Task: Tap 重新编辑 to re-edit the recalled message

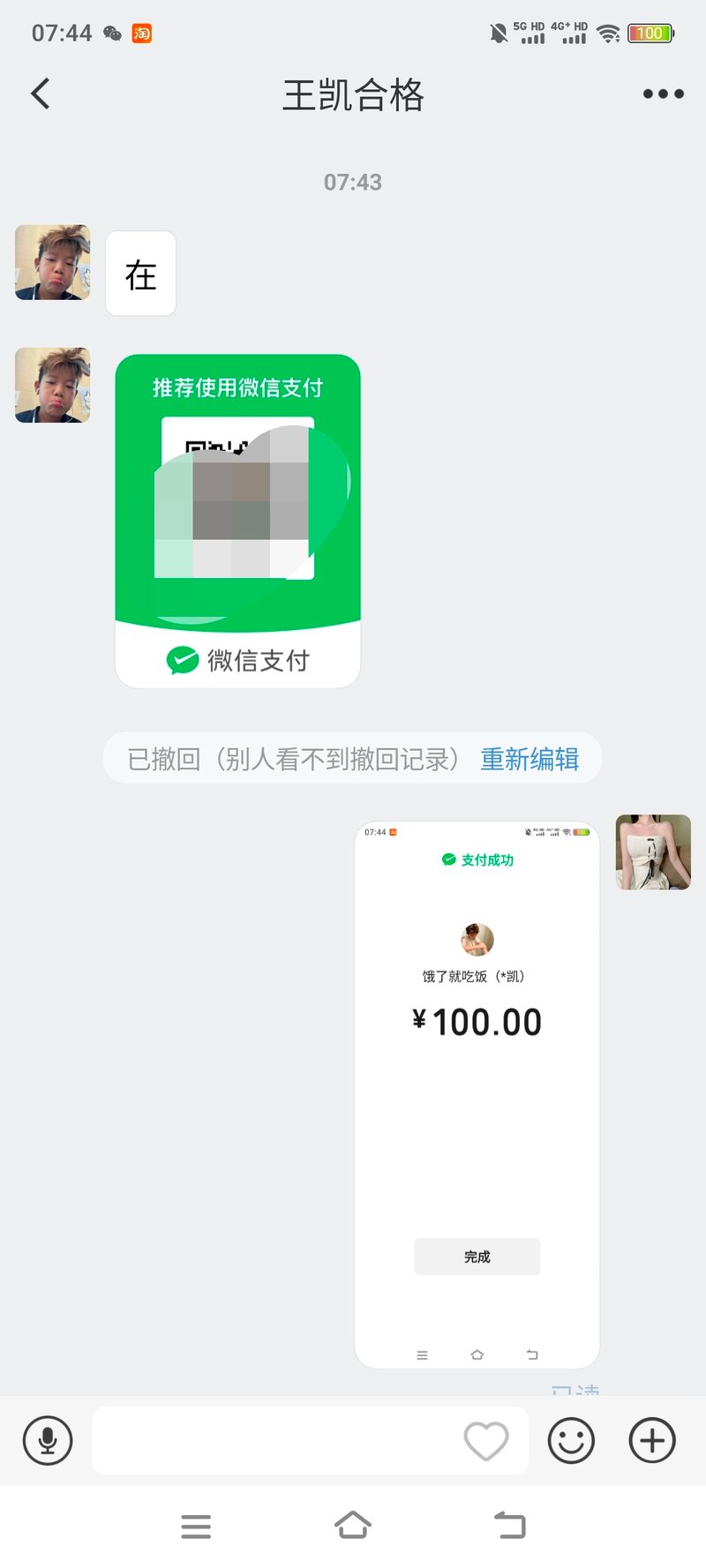Action: point(529,759)
